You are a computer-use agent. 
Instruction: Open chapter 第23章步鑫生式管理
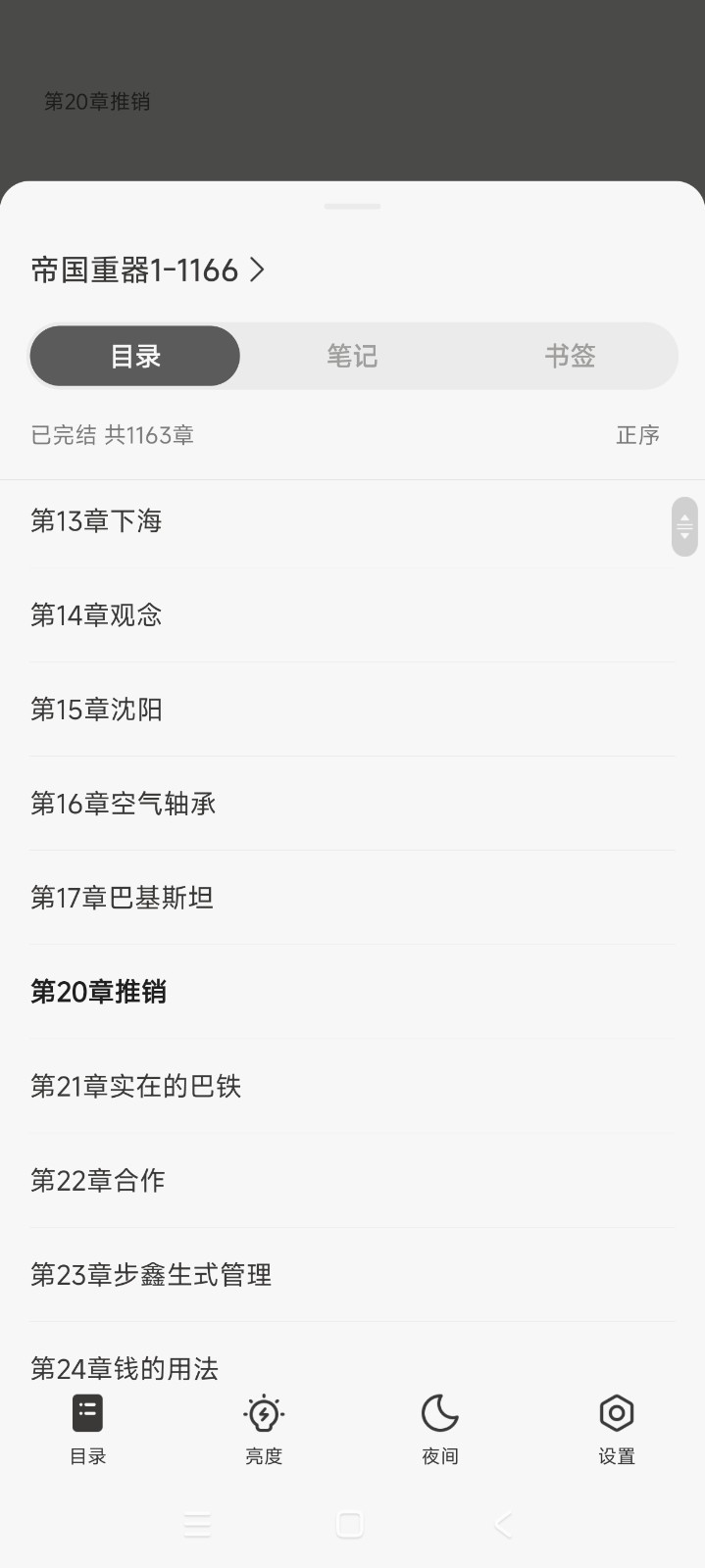pos(151,1274)
